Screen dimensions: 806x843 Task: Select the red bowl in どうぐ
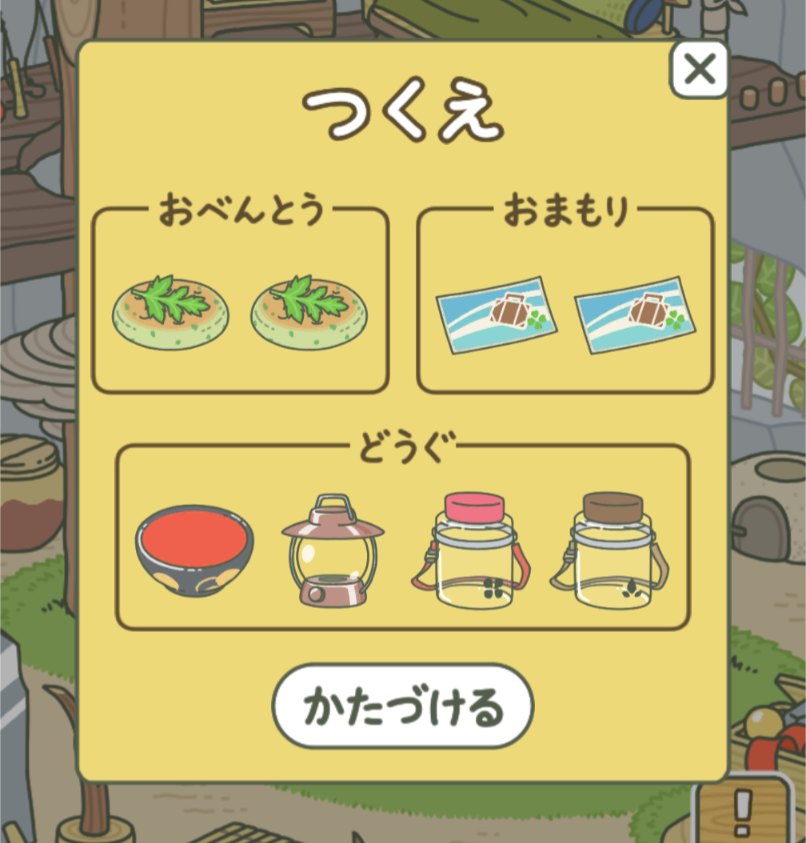point(194,550)
